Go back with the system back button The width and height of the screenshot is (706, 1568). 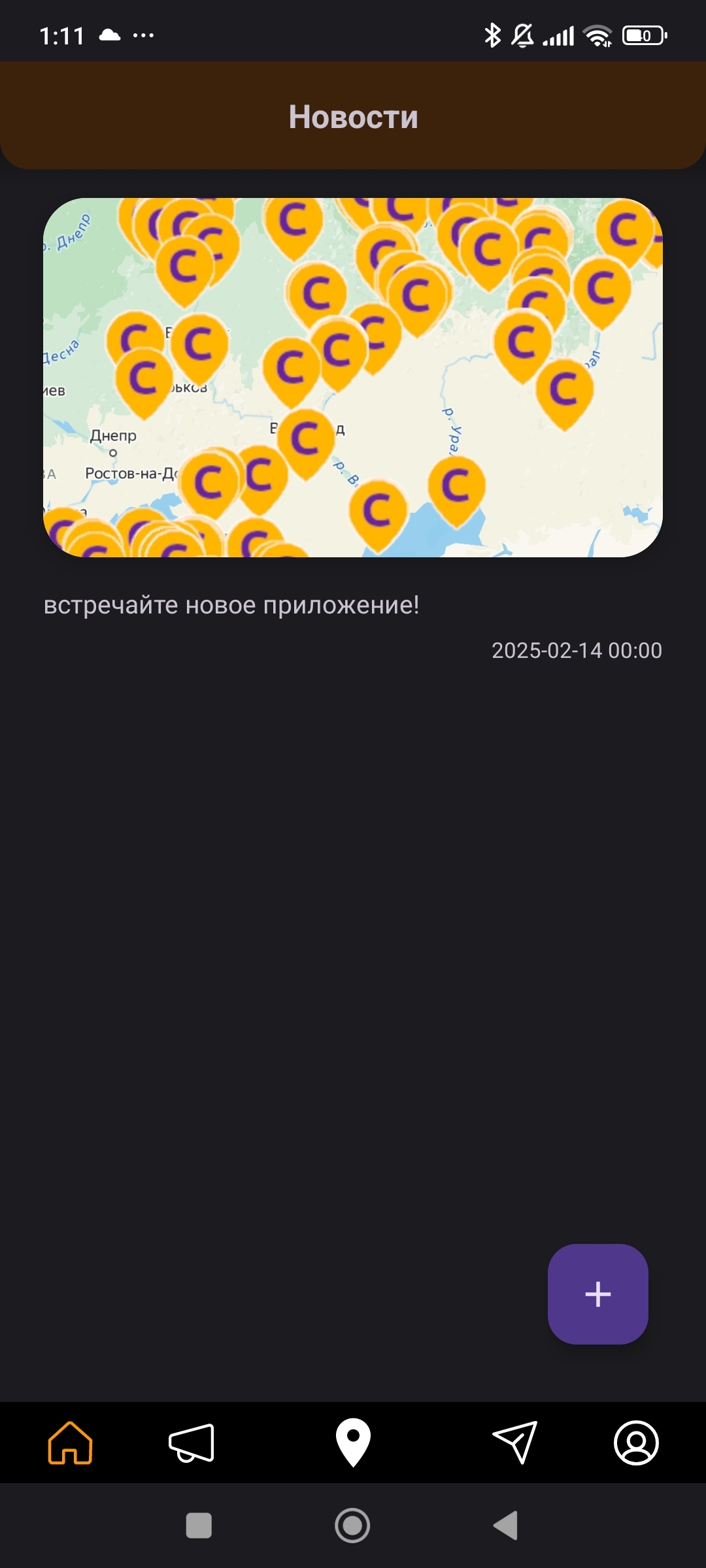[x=505, y=1526]
